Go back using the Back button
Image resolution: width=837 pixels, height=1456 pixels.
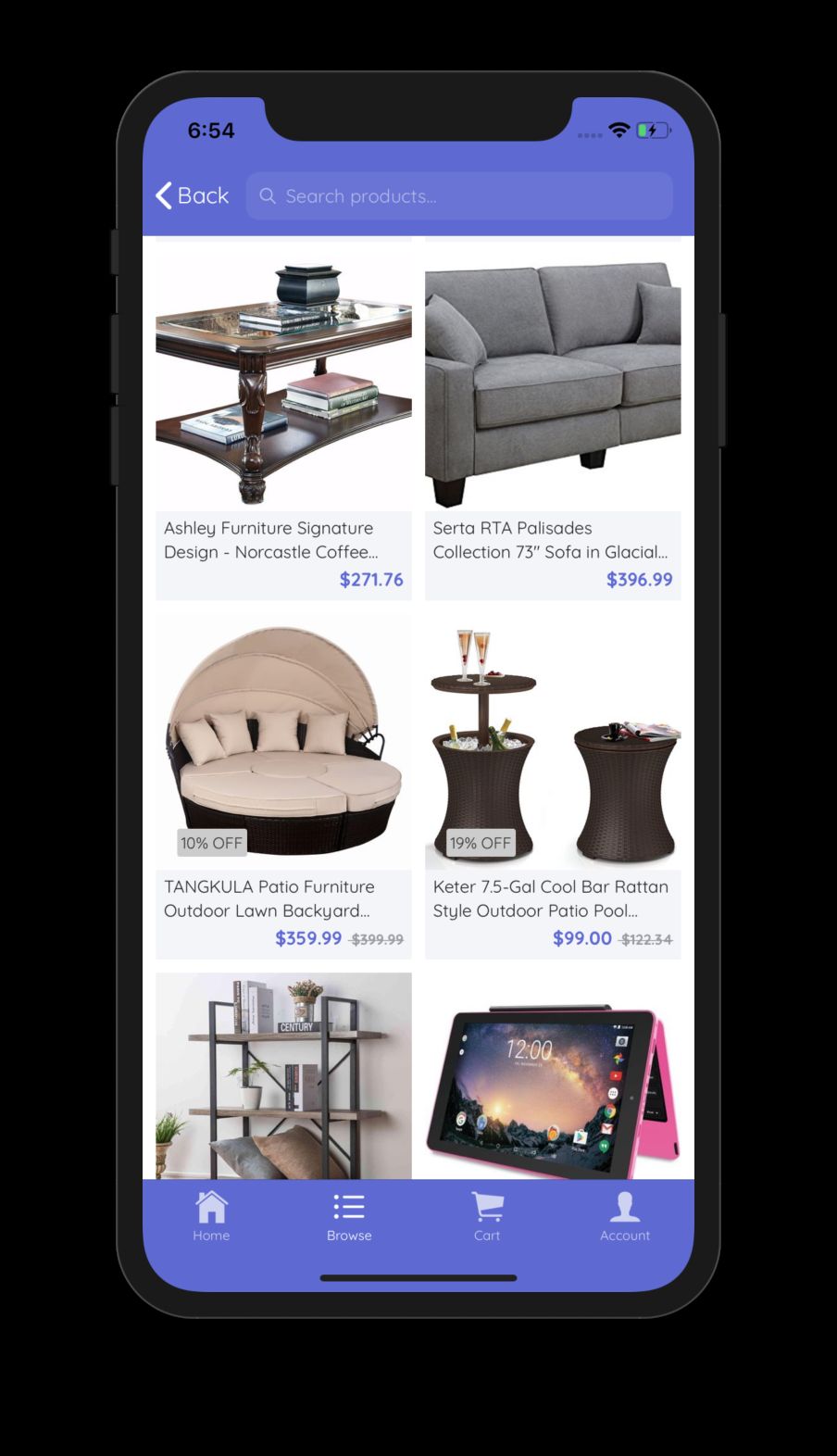[192, 195]
